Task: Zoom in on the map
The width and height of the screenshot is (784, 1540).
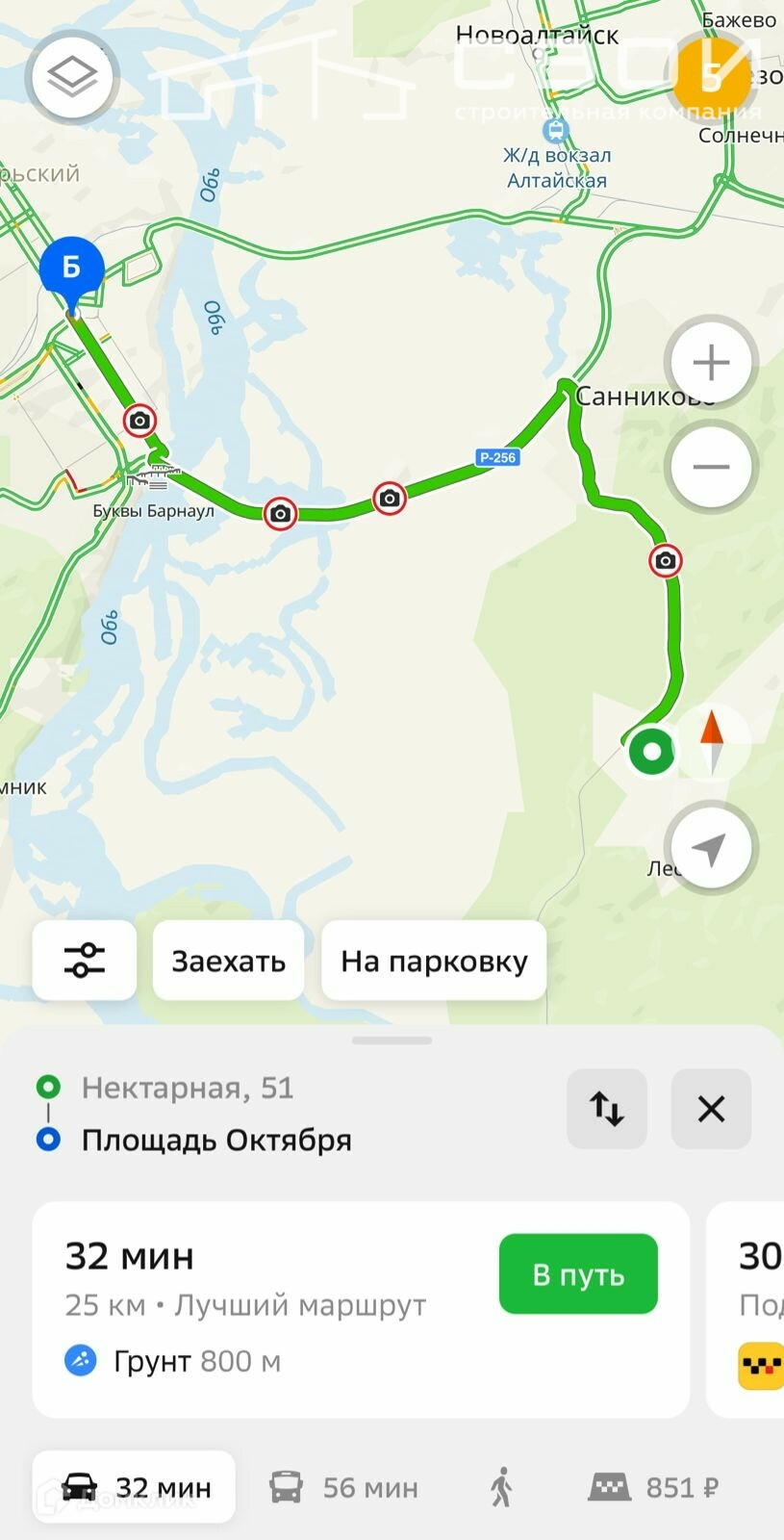Action: point(711,363)
